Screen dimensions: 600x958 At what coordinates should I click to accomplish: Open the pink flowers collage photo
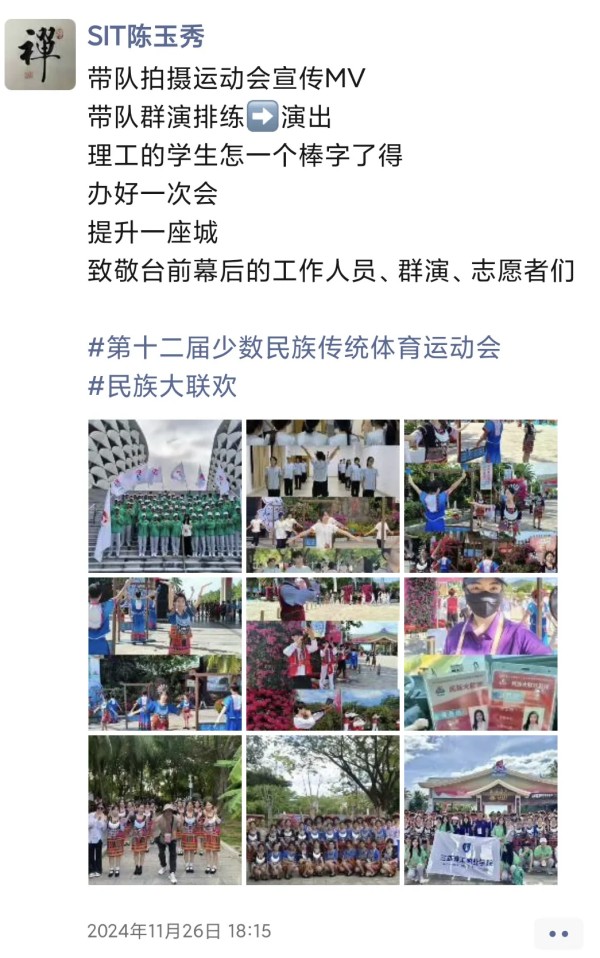pyautogui.click(x=323, y=653)
